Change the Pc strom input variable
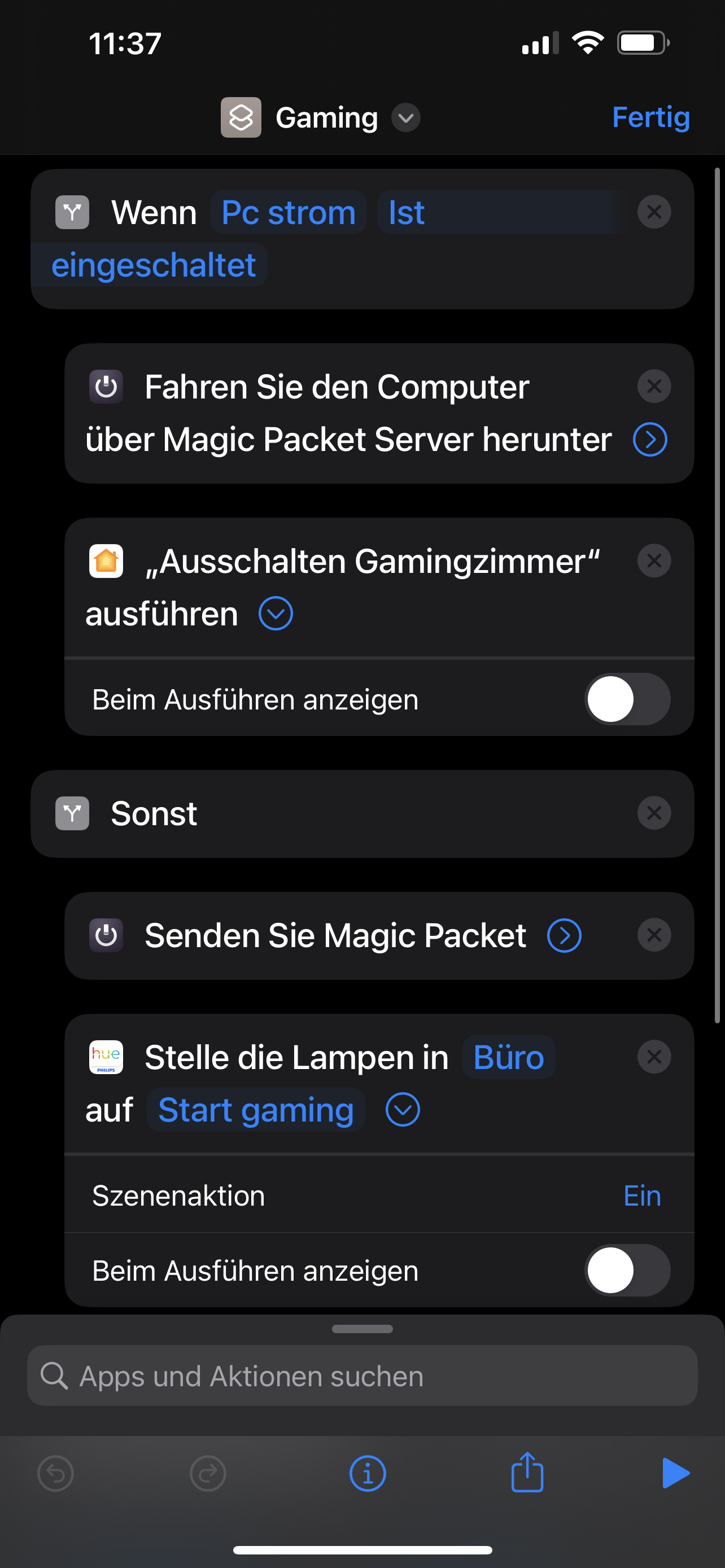The image size is (725, 1568). tap(288, 212)
